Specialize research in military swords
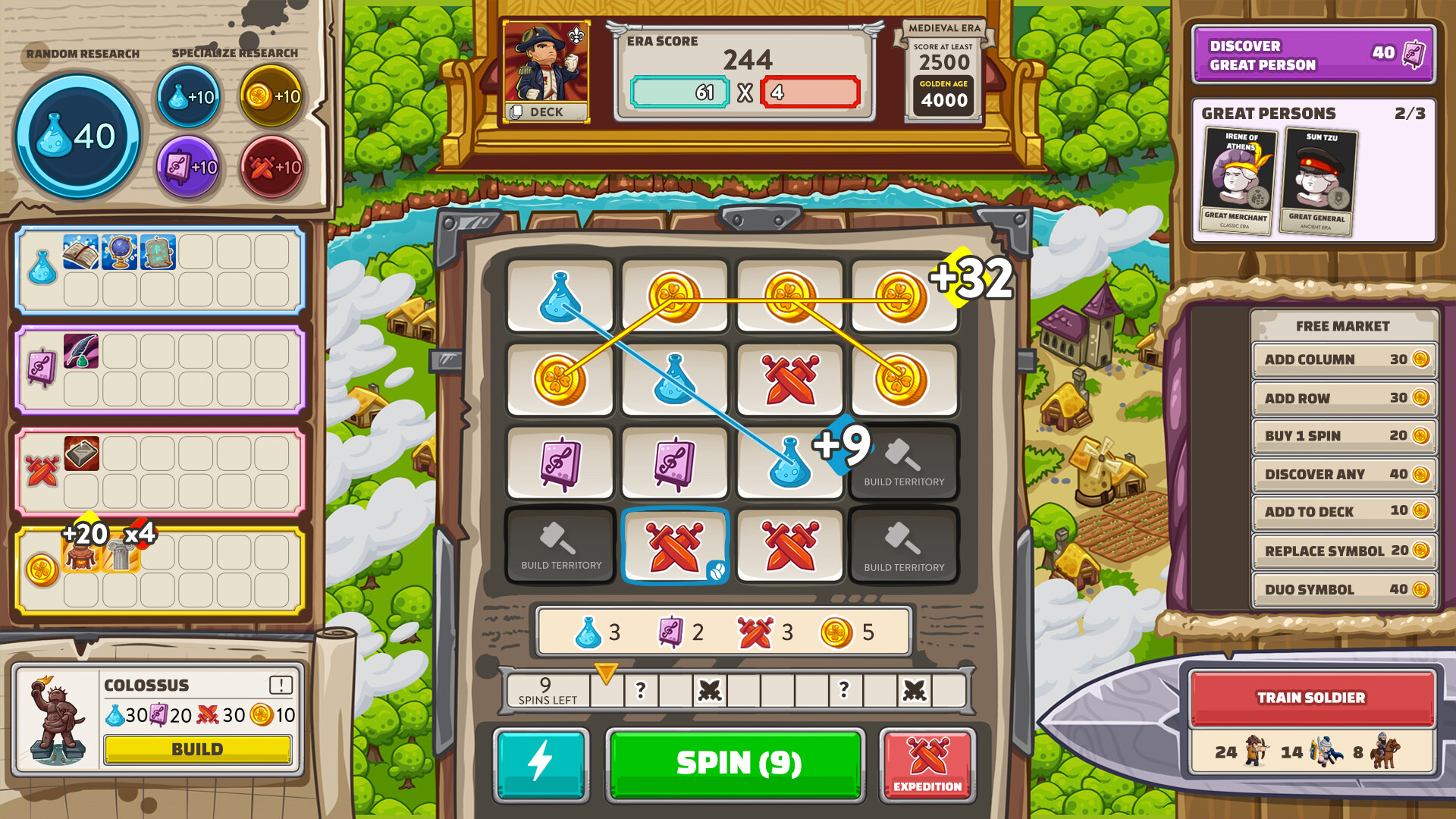Viewport: 1456px width, 819px height. click(272, 168)
